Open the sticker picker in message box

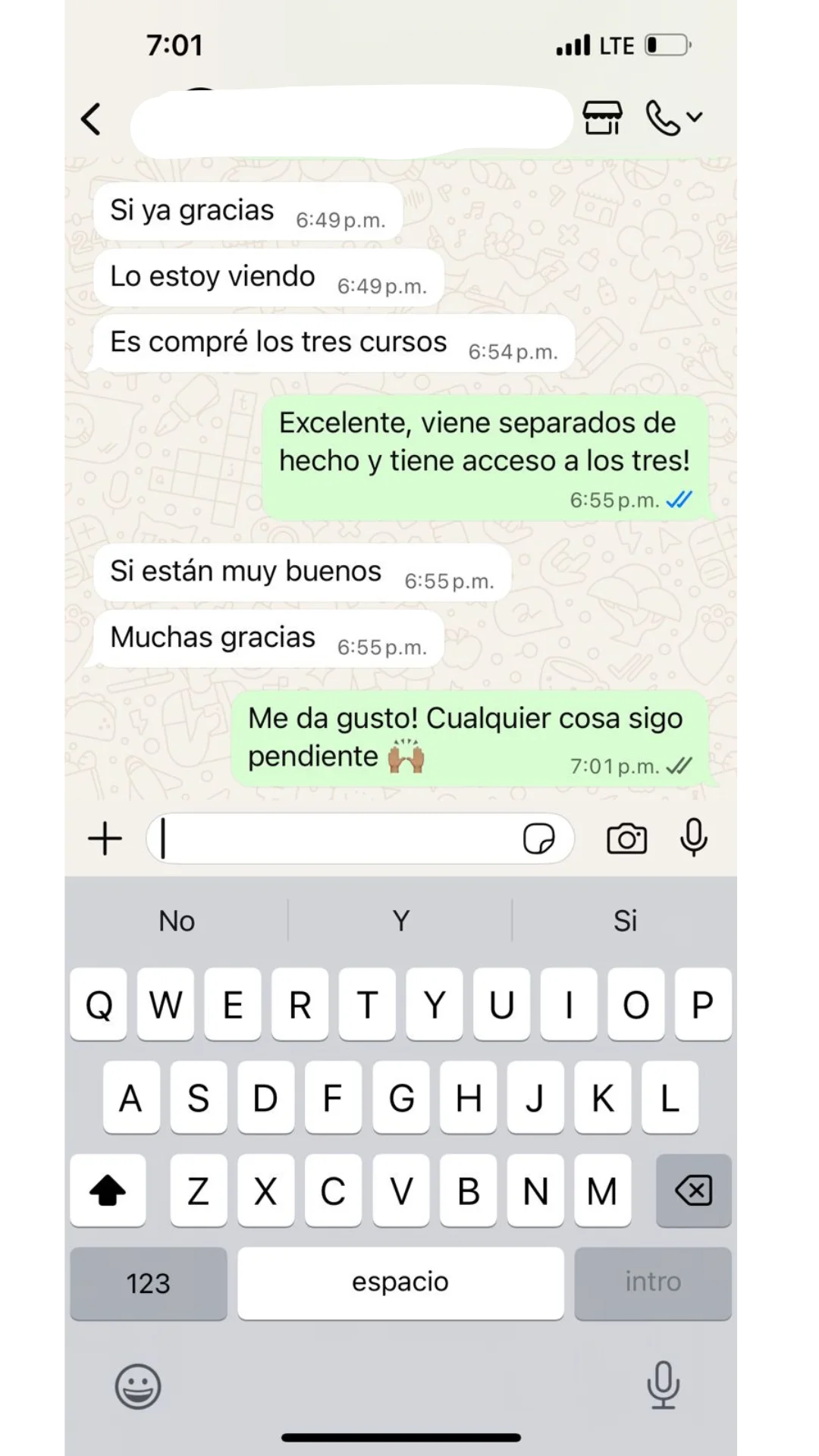click(539, 839)
